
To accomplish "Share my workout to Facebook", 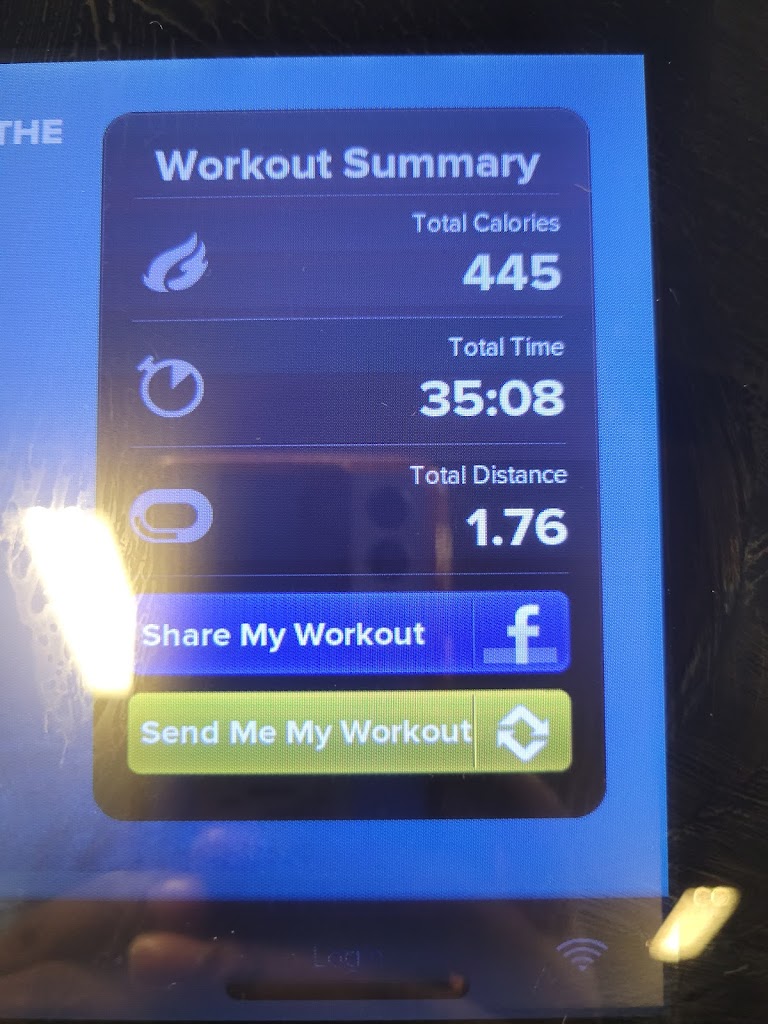I will (350, 634).
